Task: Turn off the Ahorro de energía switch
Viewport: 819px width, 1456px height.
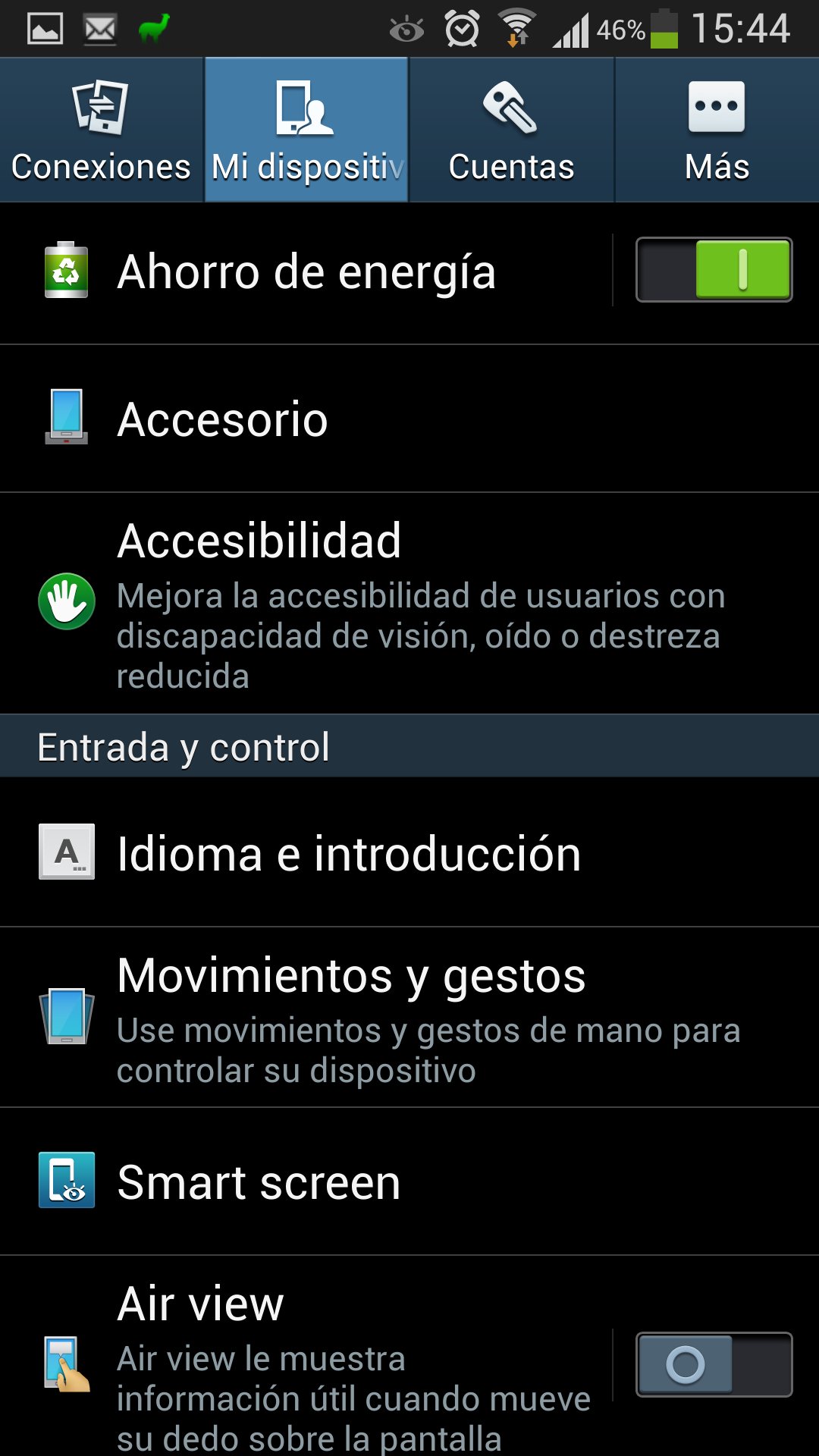Action: point(714,270)
